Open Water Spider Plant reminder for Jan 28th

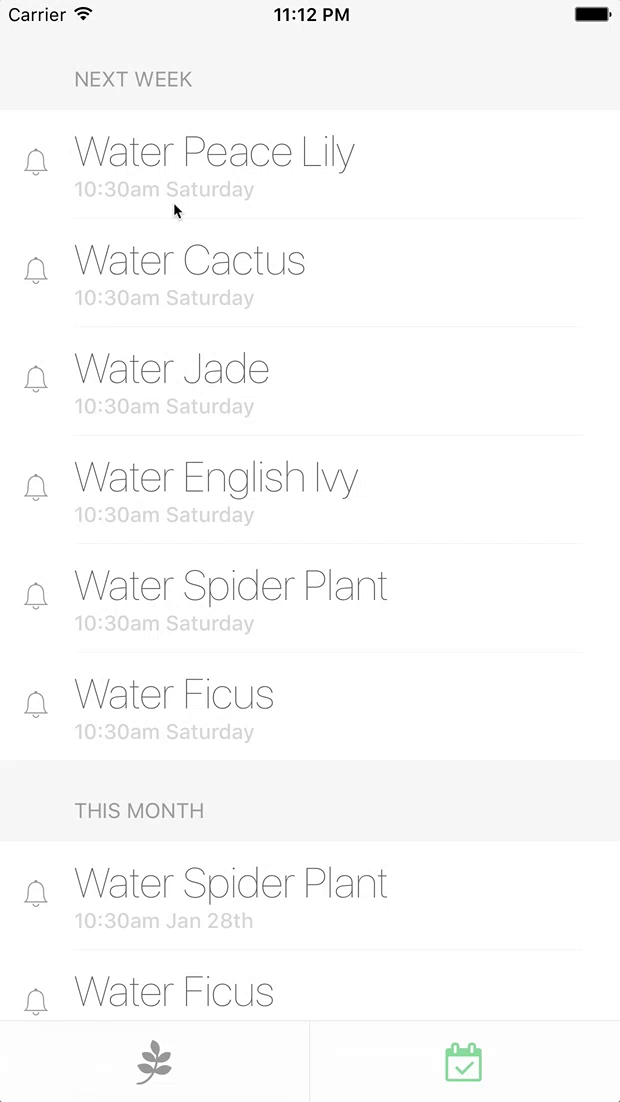pyautogui.click(x=230, y=895)
